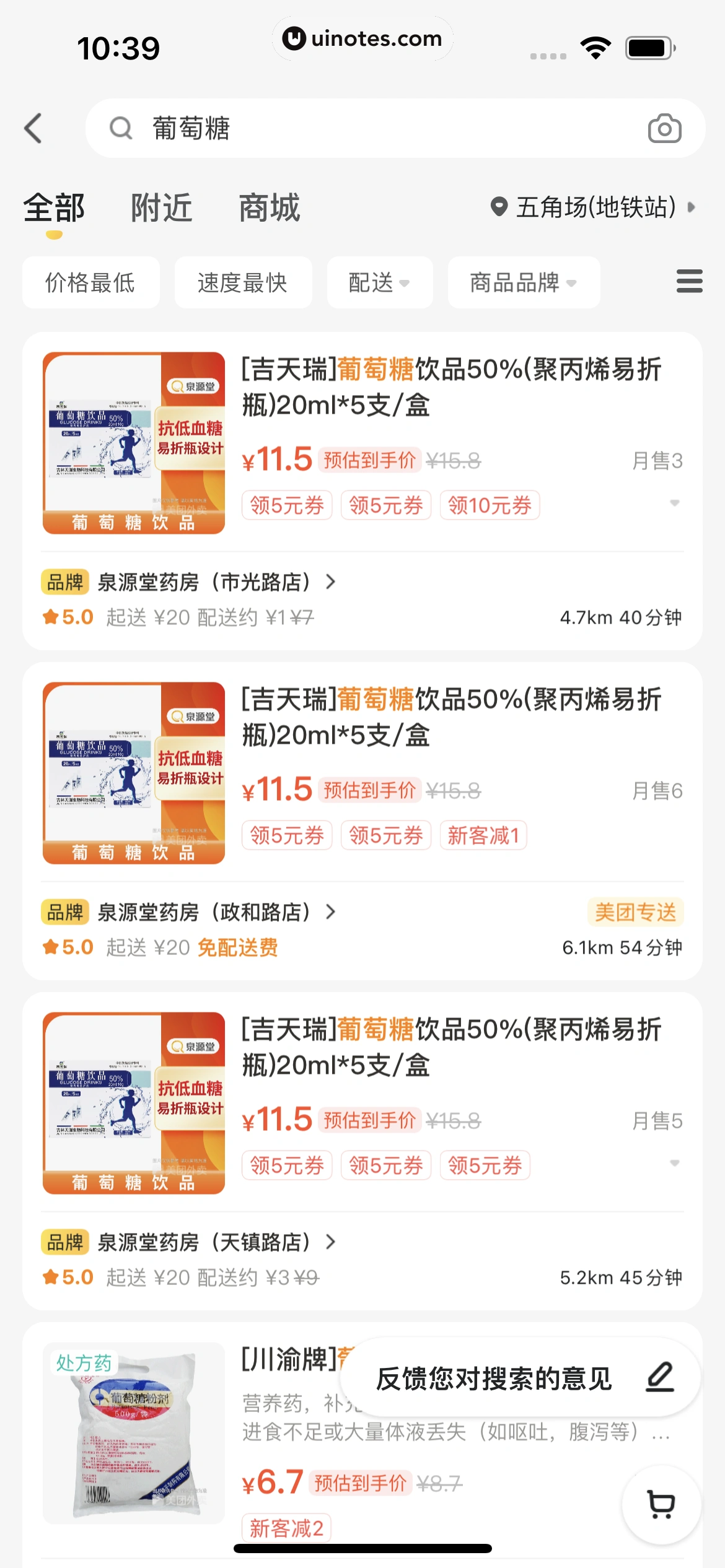725x1568 pixels.
Task: Switch to the 附近 tab
Action: tap(160, 207)
